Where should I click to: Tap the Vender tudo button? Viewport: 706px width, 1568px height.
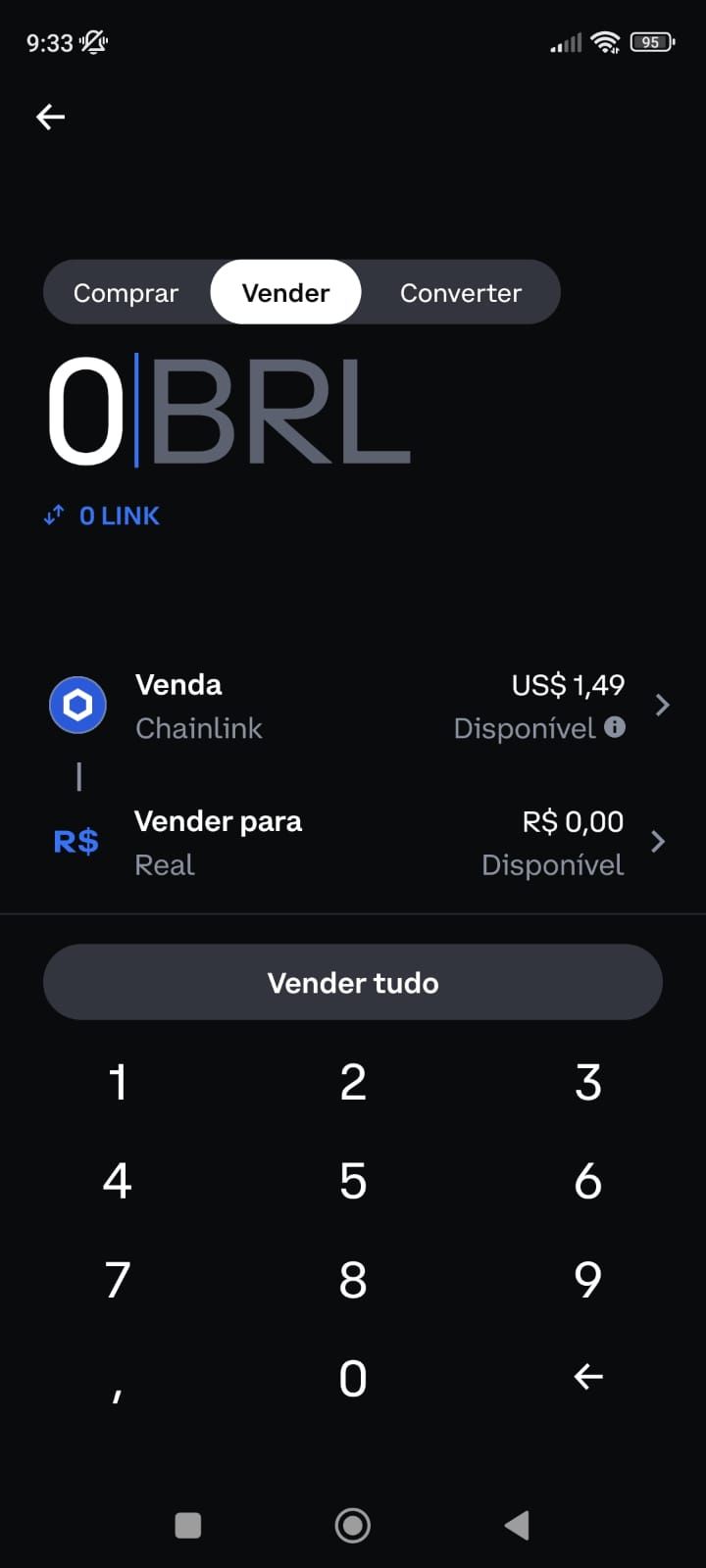click(353, 982)
